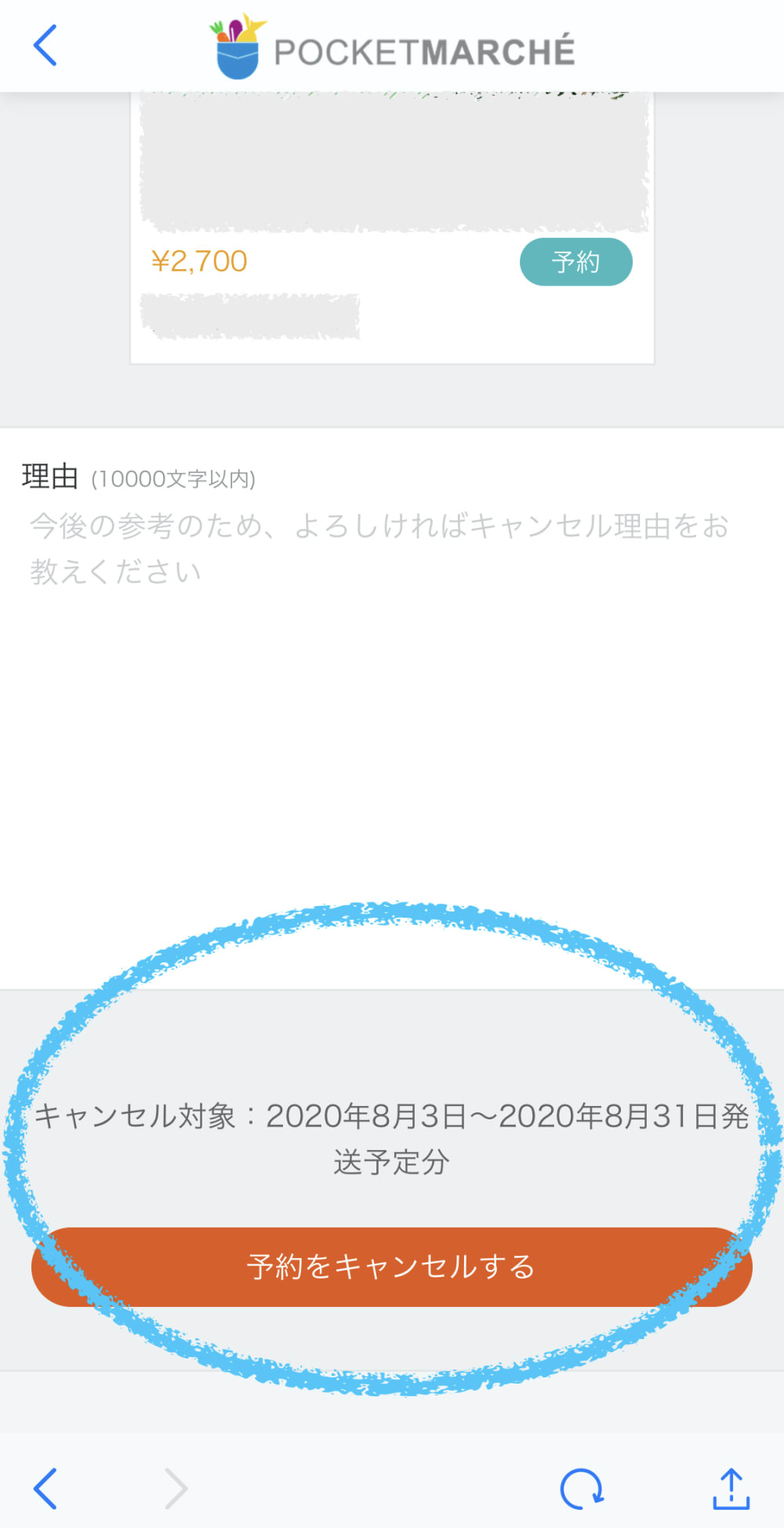784x1528 pixels.
Task: Go back using the browser back arrow
Action: coord(45,1488)
